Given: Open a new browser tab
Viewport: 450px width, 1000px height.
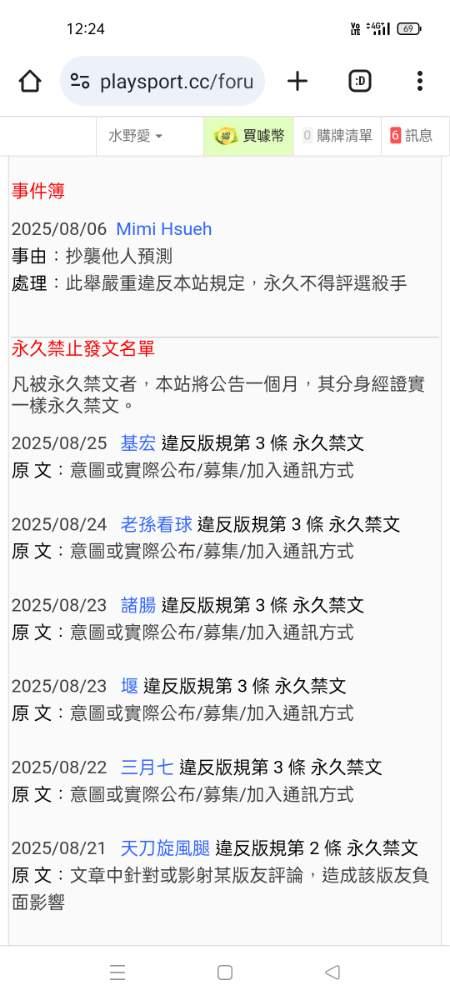Looking at the screenshot, I should [297, 81].
